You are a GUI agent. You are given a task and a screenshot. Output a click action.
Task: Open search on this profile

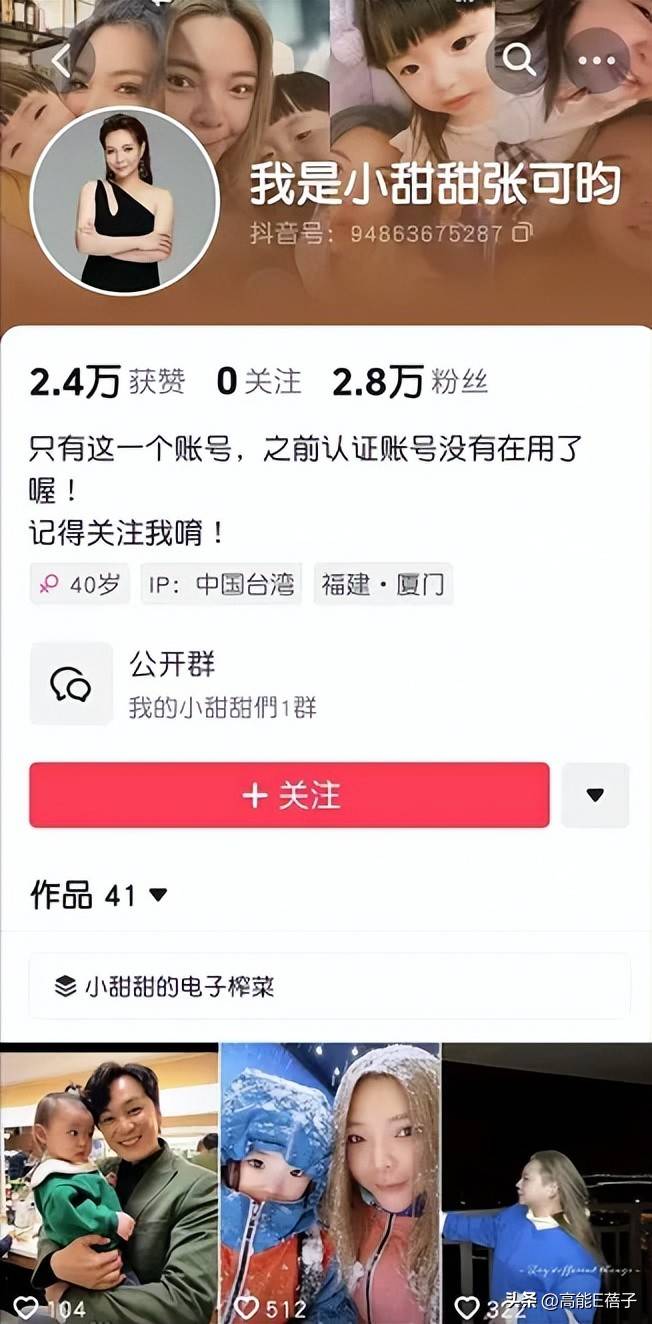519,60
